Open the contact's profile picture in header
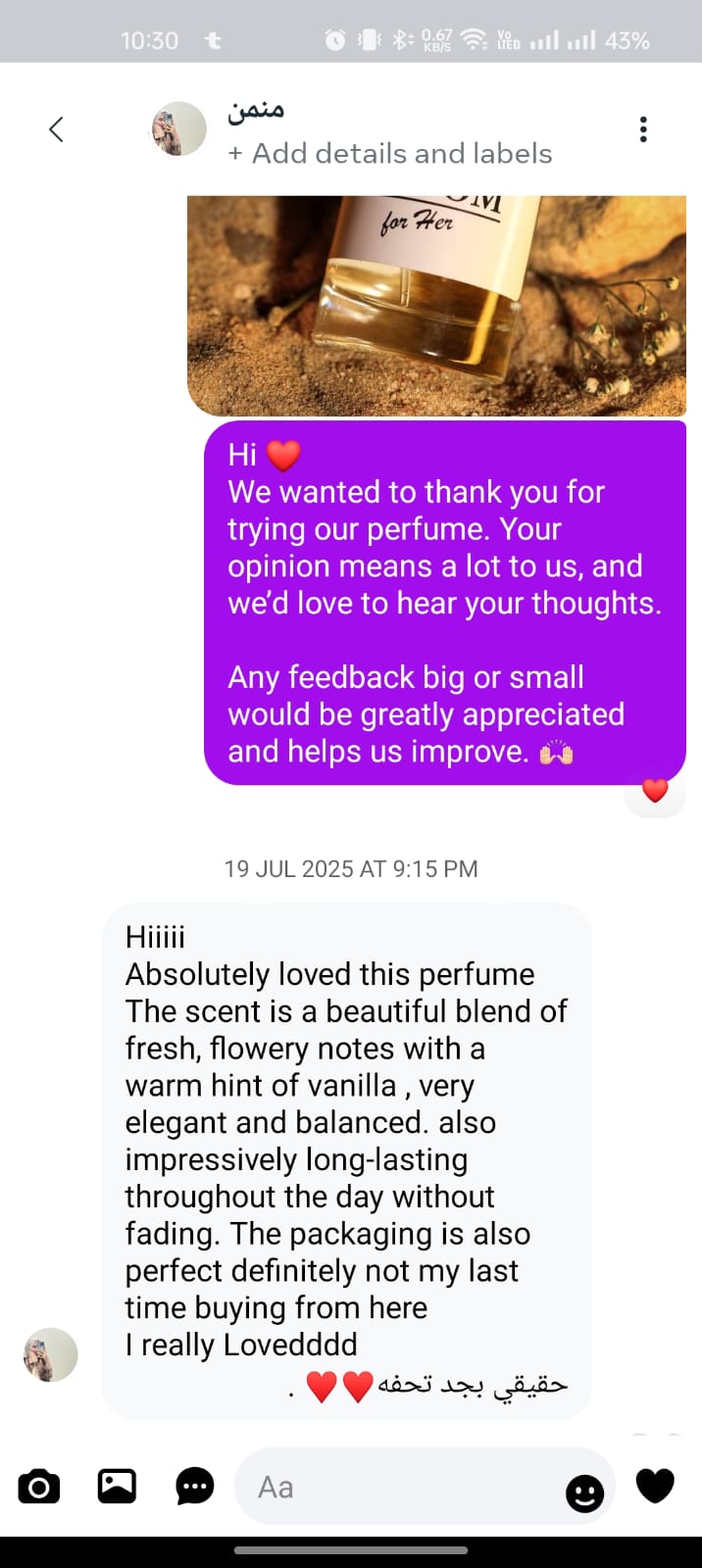702x1568 pixels. tap(178, 129)
